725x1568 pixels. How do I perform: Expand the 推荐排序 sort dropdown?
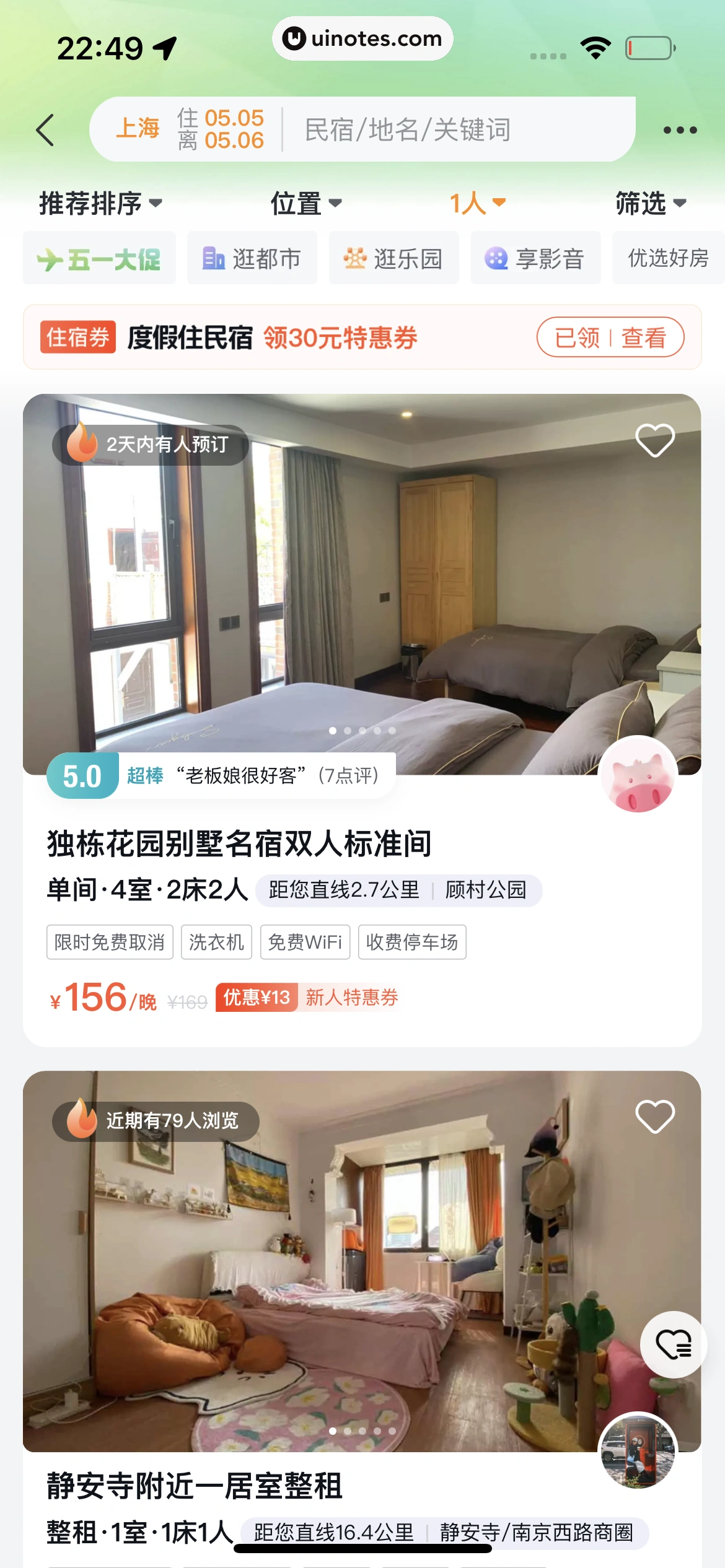[x=100, y=203]
